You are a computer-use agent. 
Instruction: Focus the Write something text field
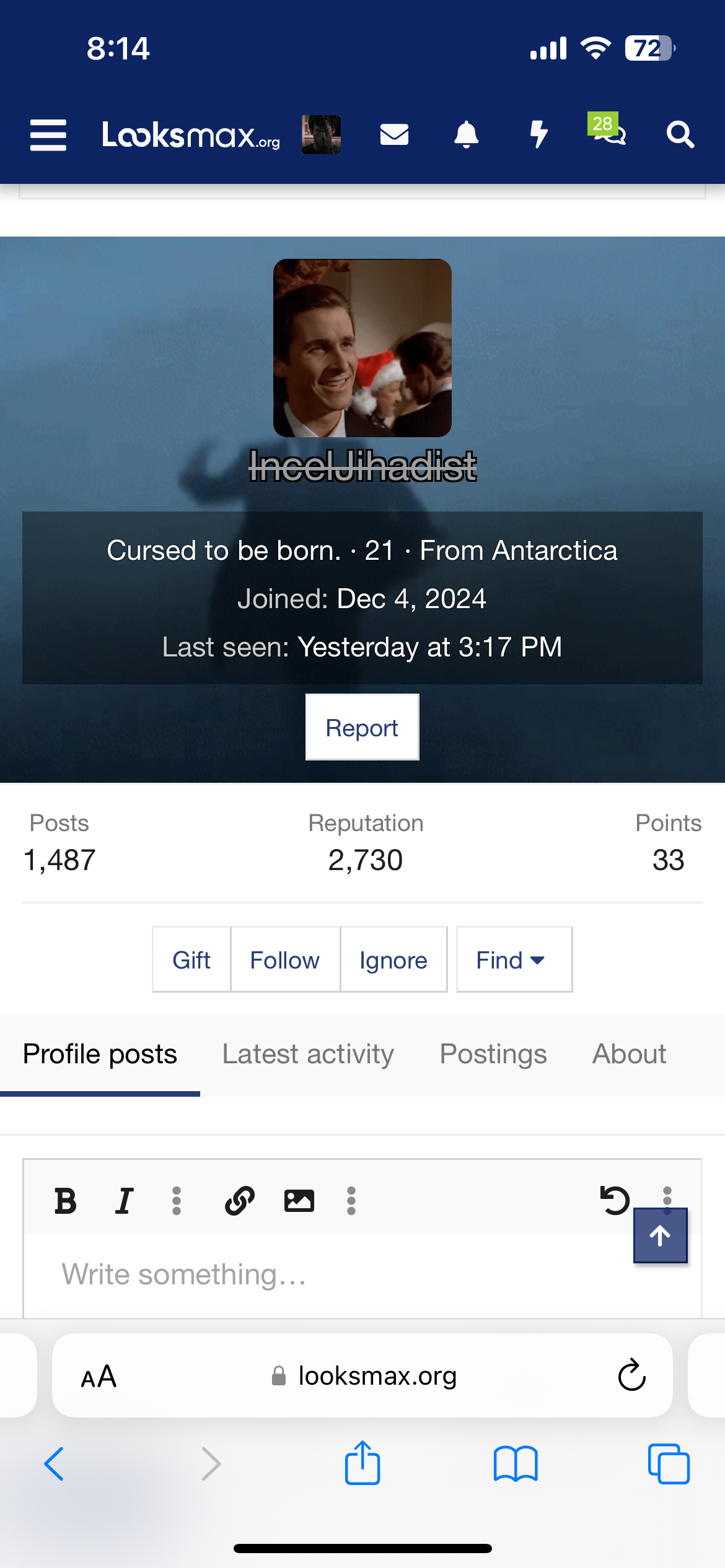pos(310,1274)
